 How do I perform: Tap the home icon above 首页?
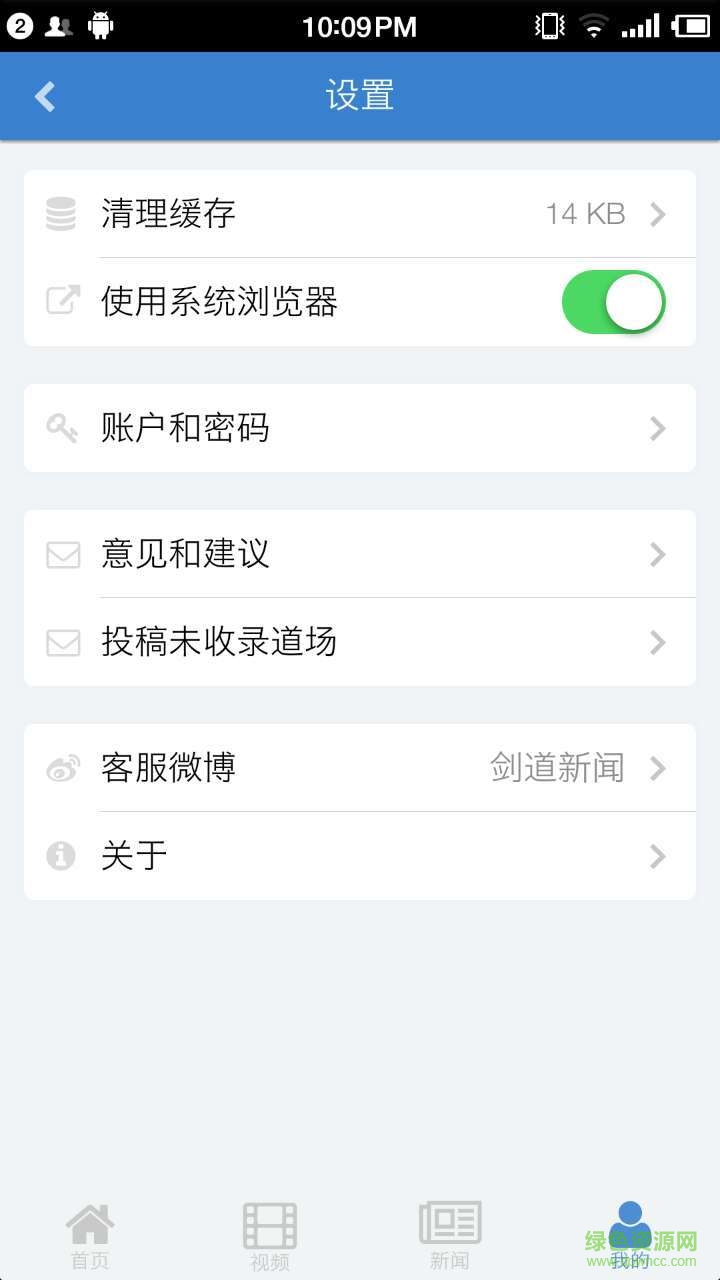tap(90, 1222)
